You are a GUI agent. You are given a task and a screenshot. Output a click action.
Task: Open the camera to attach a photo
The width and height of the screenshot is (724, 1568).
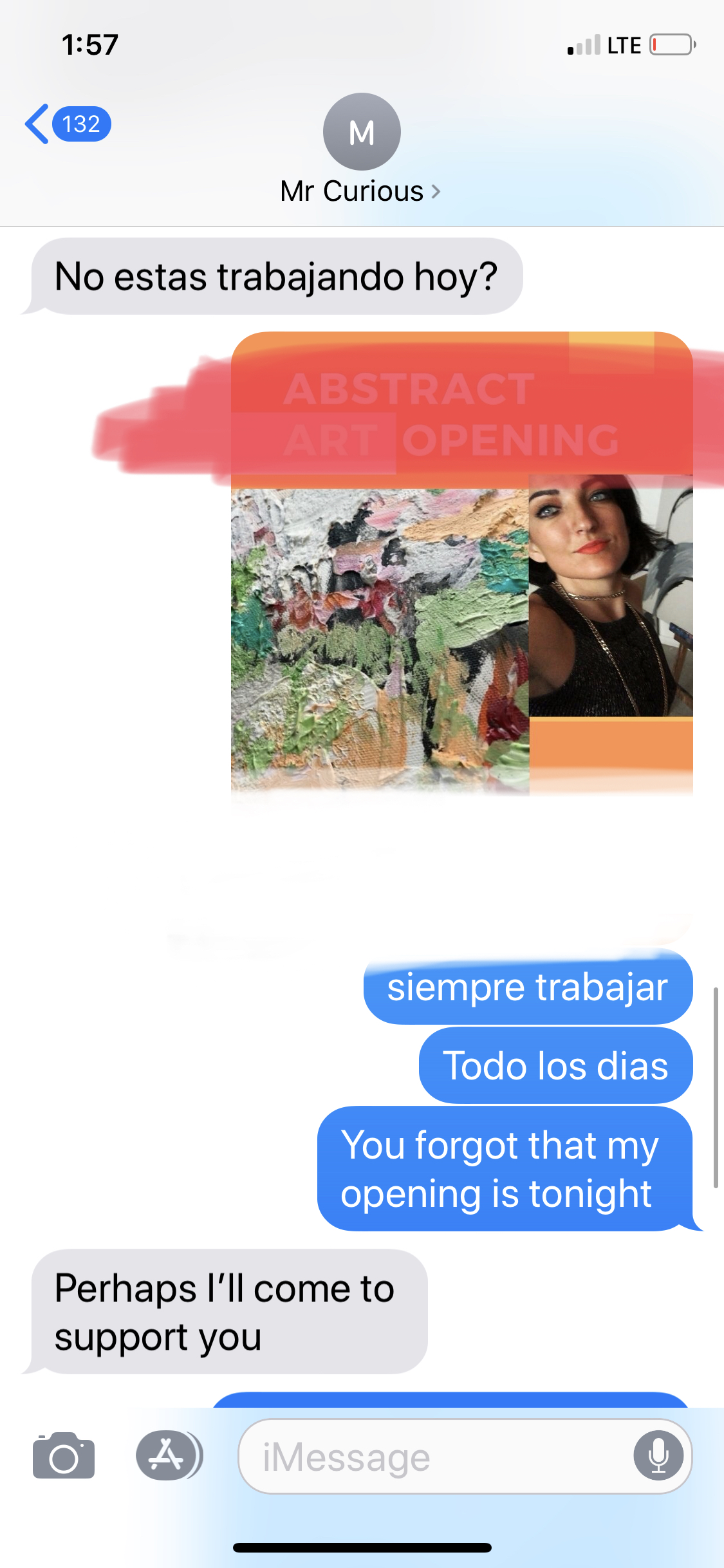64,1457
